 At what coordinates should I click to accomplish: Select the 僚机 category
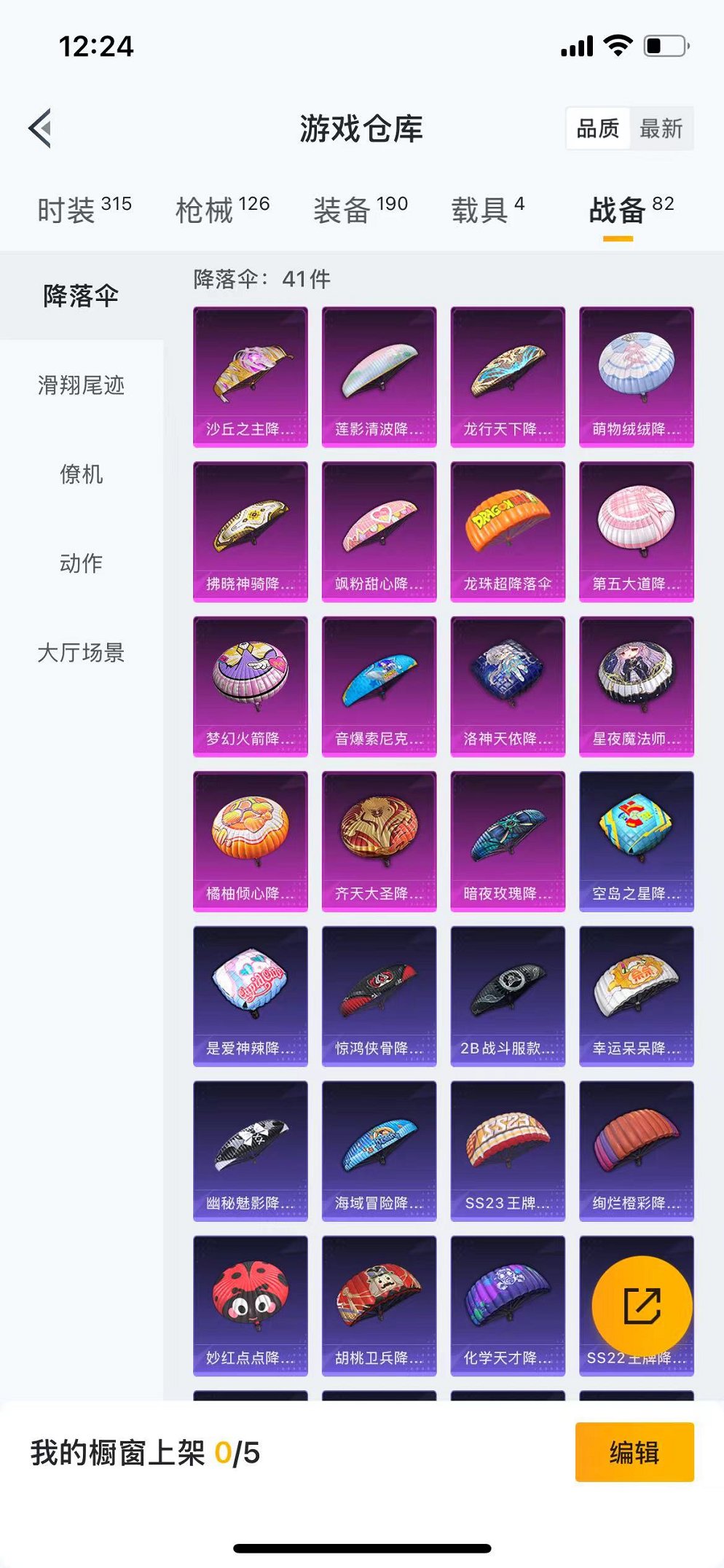pos(81,474)
